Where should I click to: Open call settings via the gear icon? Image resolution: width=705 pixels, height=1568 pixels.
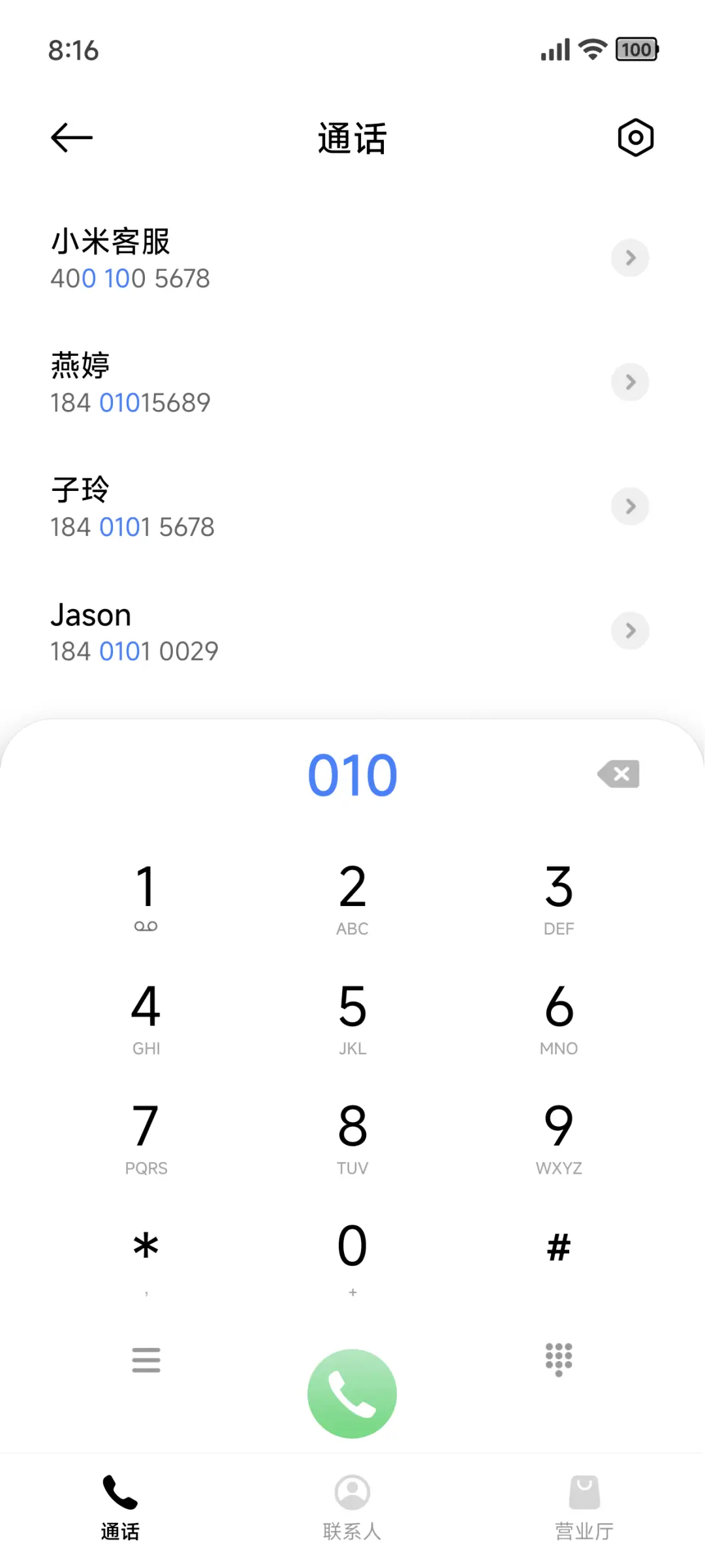[x=635, y=138]
